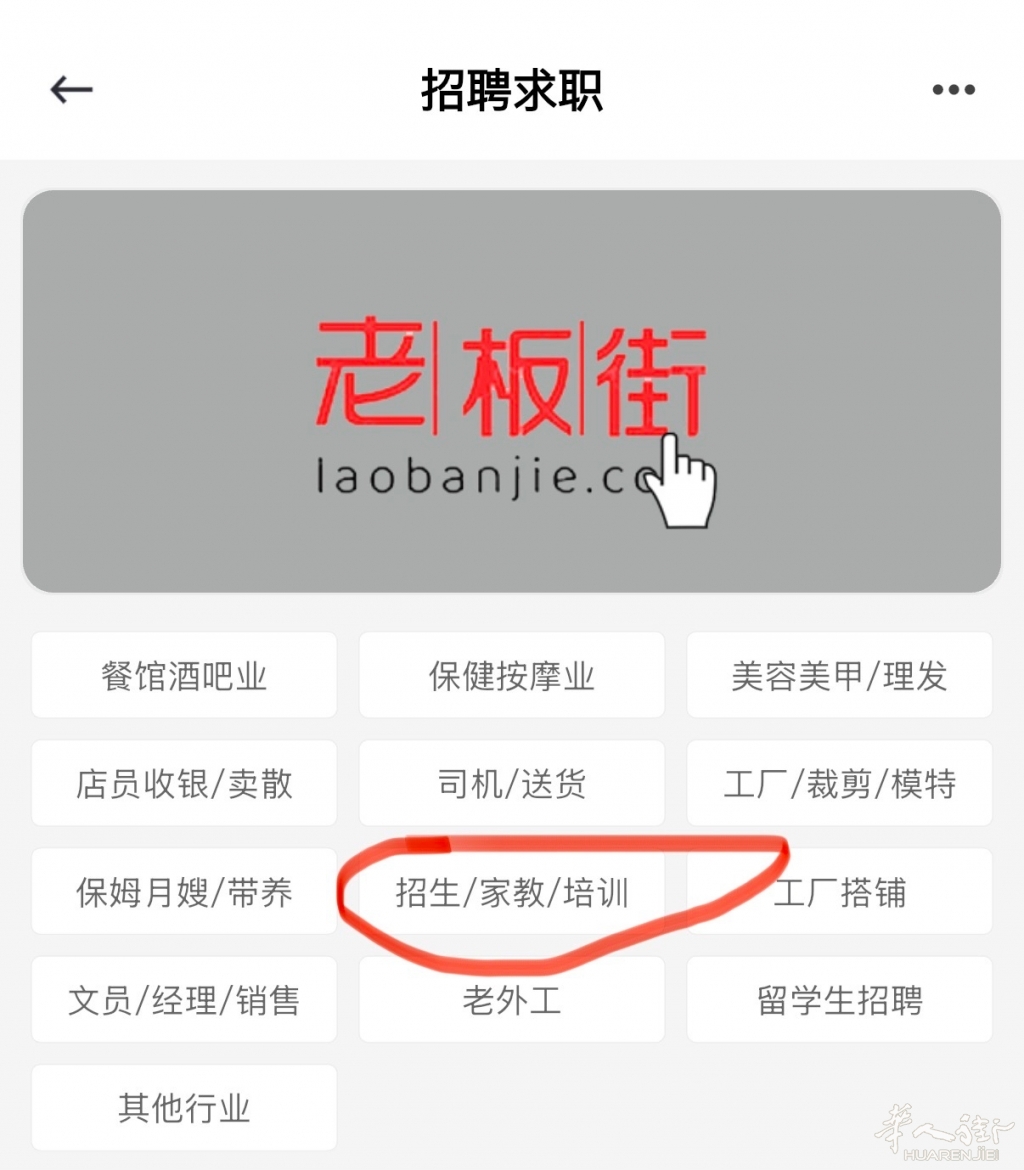1024x1170 pixels.
Task: View 留学生招聘 listings
Action: pyautogui.click(x=839, y=999)
